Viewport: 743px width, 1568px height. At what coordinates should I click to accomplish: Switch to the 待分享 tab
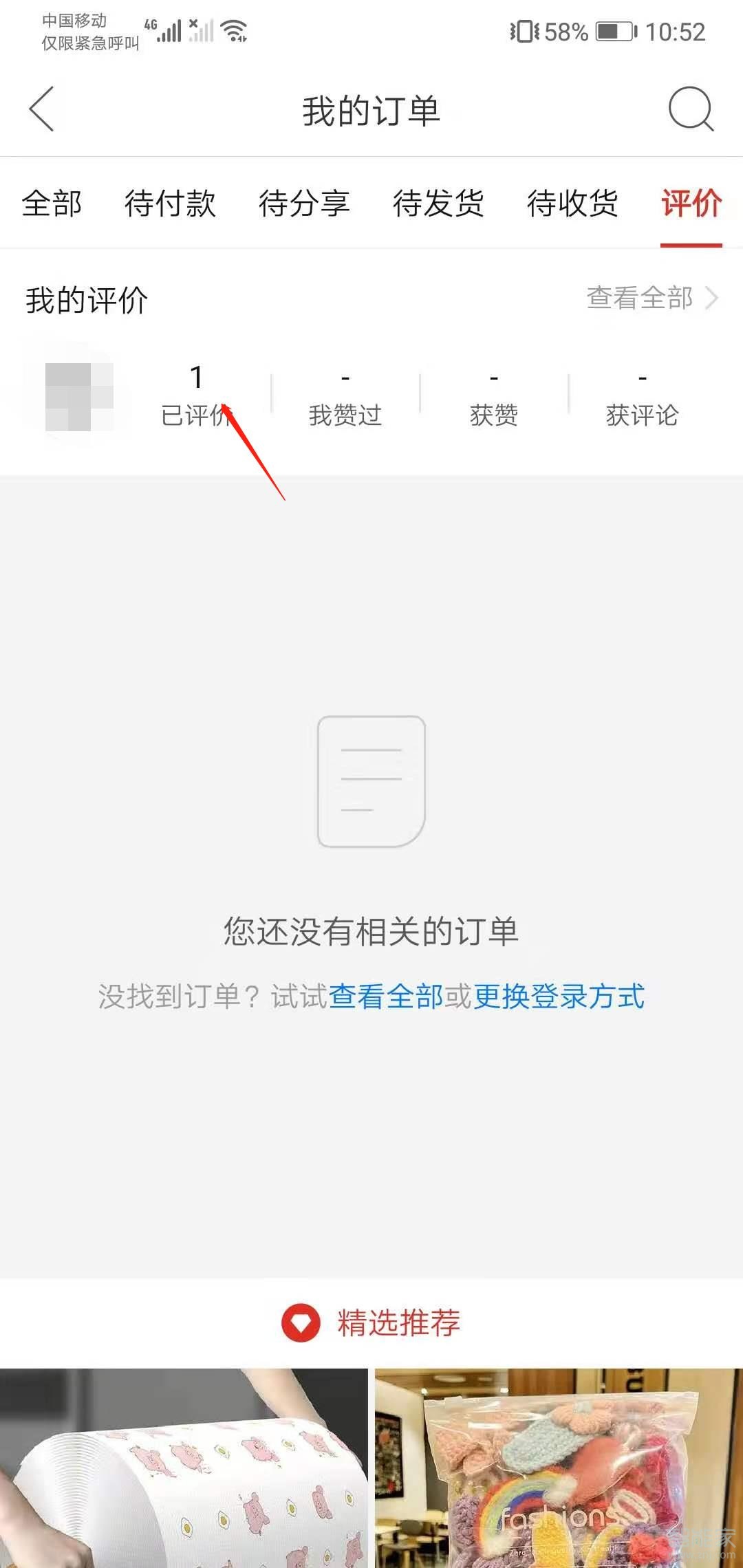304,204
